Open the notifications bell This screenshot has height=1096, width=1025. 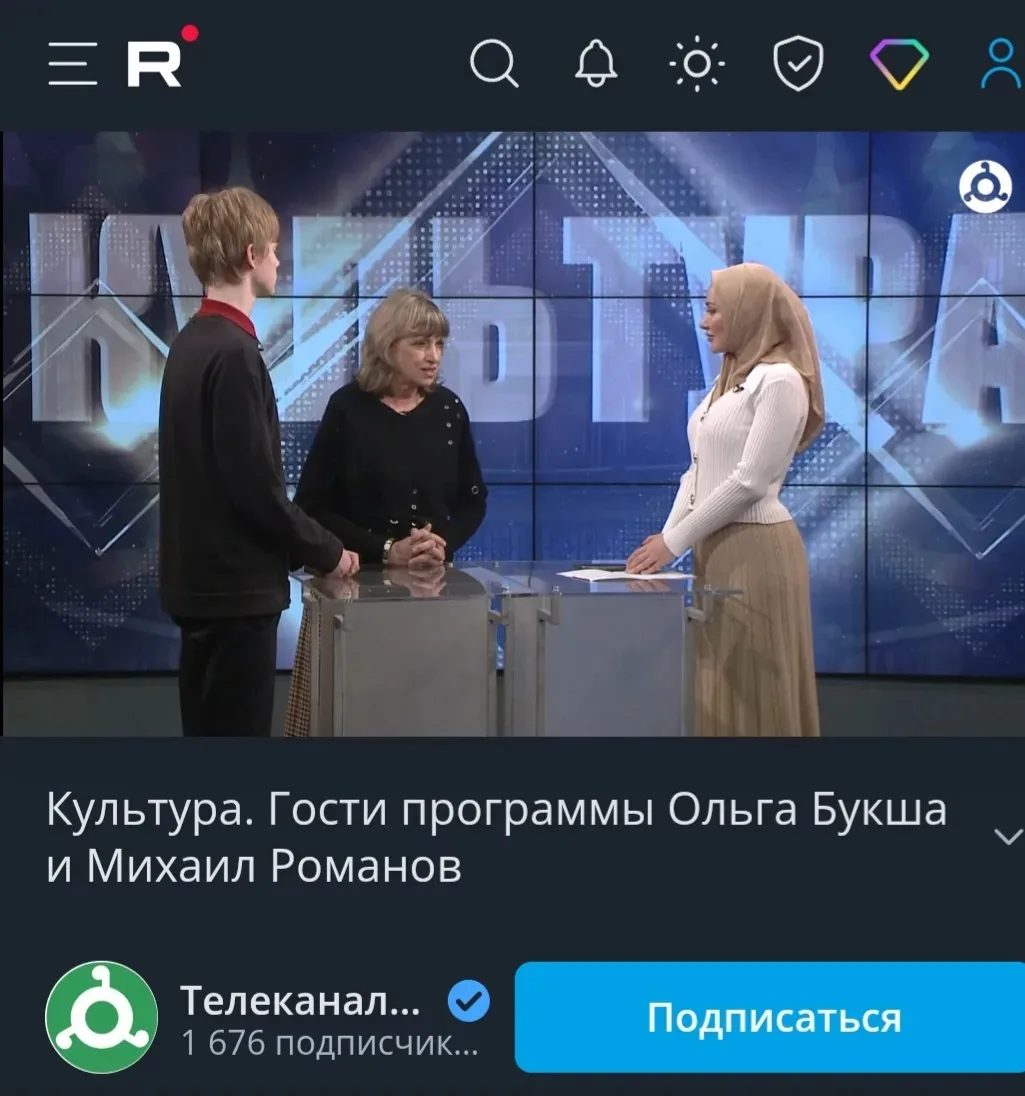[x=596, y=65]
